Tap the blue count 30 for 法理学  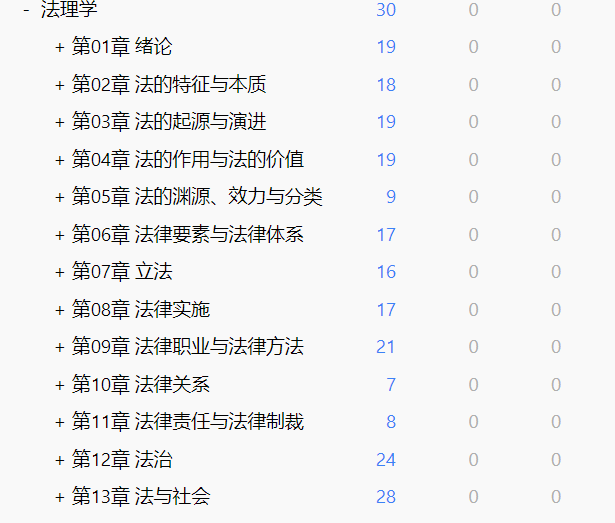(386, 9)
